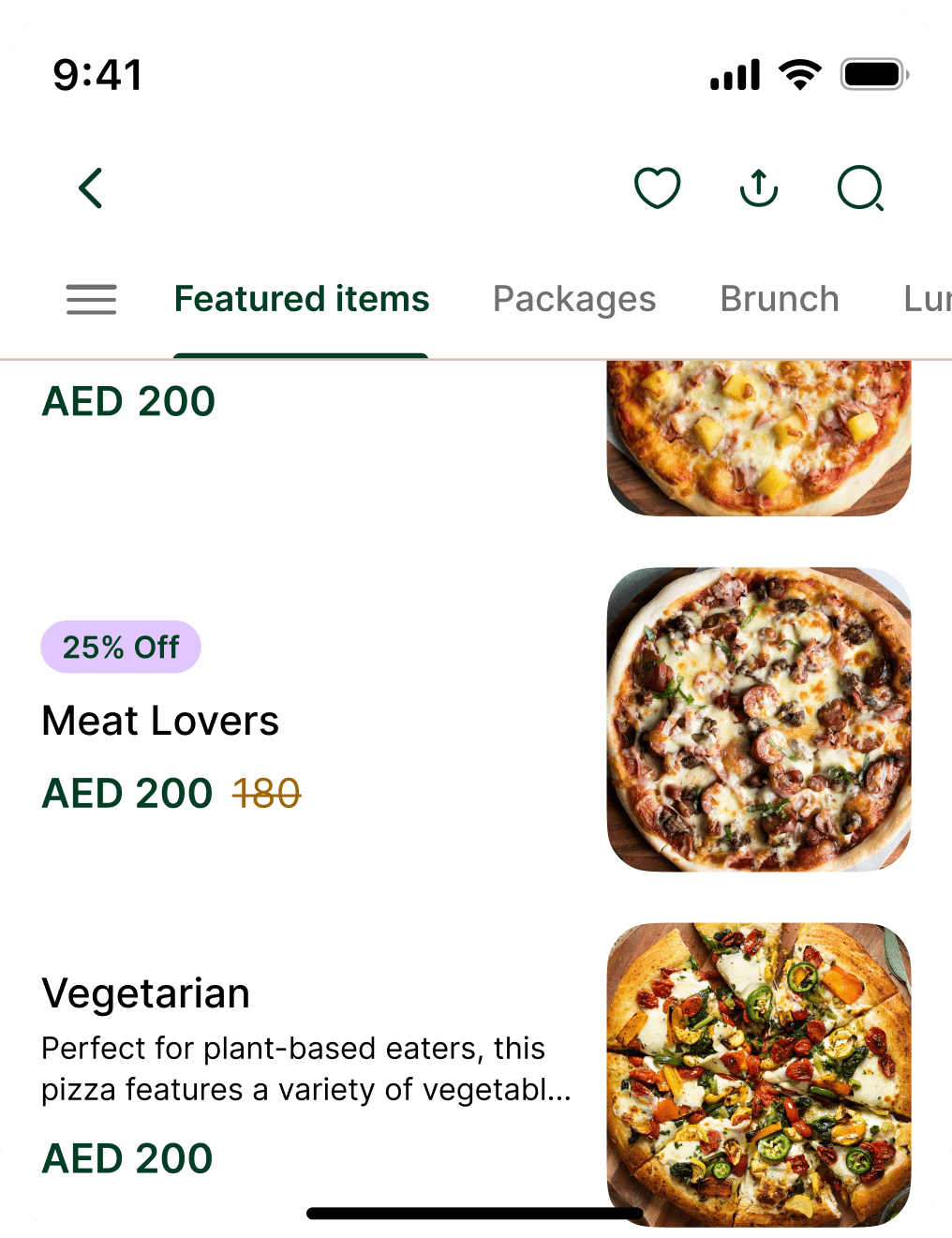
Task: Tap the strikethrough 180 price
Action: (265, 793)
